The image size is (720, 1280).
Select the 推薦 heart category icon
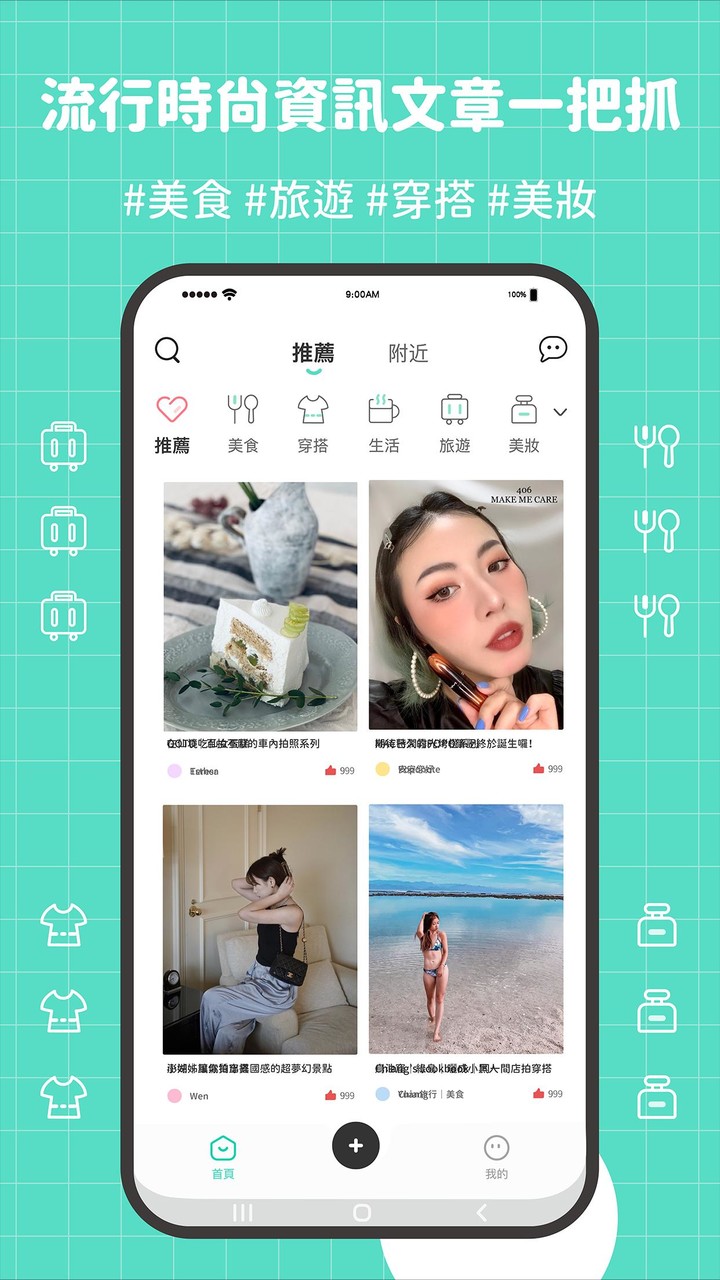point(173,408)
